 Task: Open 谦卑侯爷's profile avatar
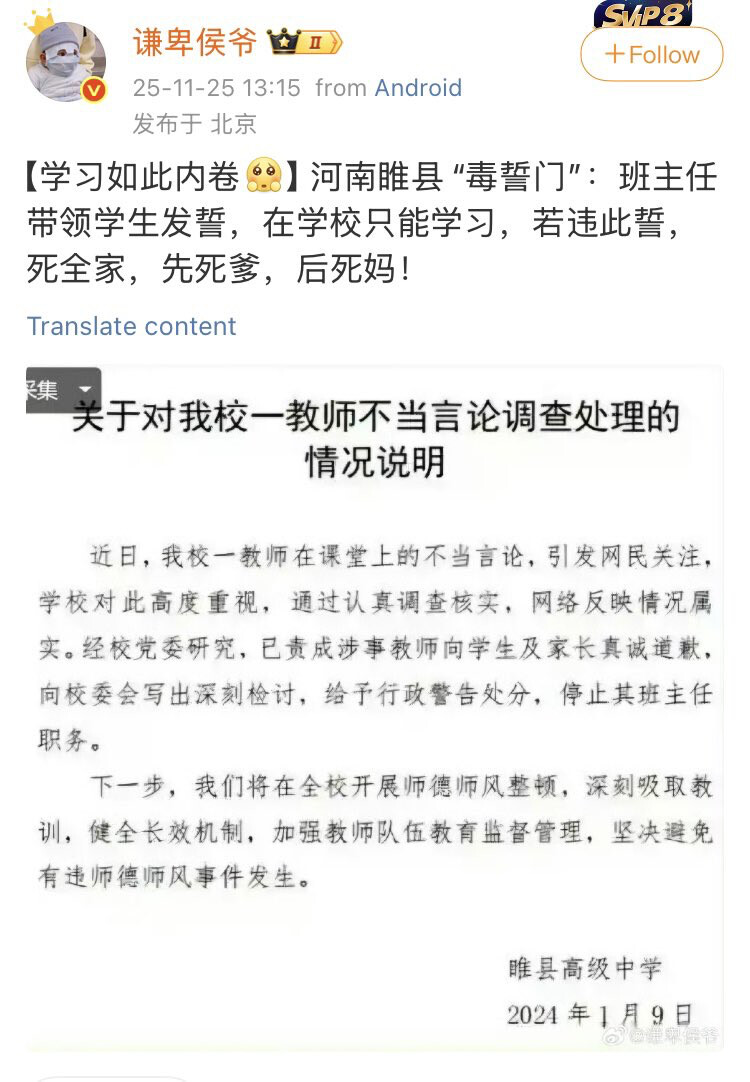[x=66, y=62]
